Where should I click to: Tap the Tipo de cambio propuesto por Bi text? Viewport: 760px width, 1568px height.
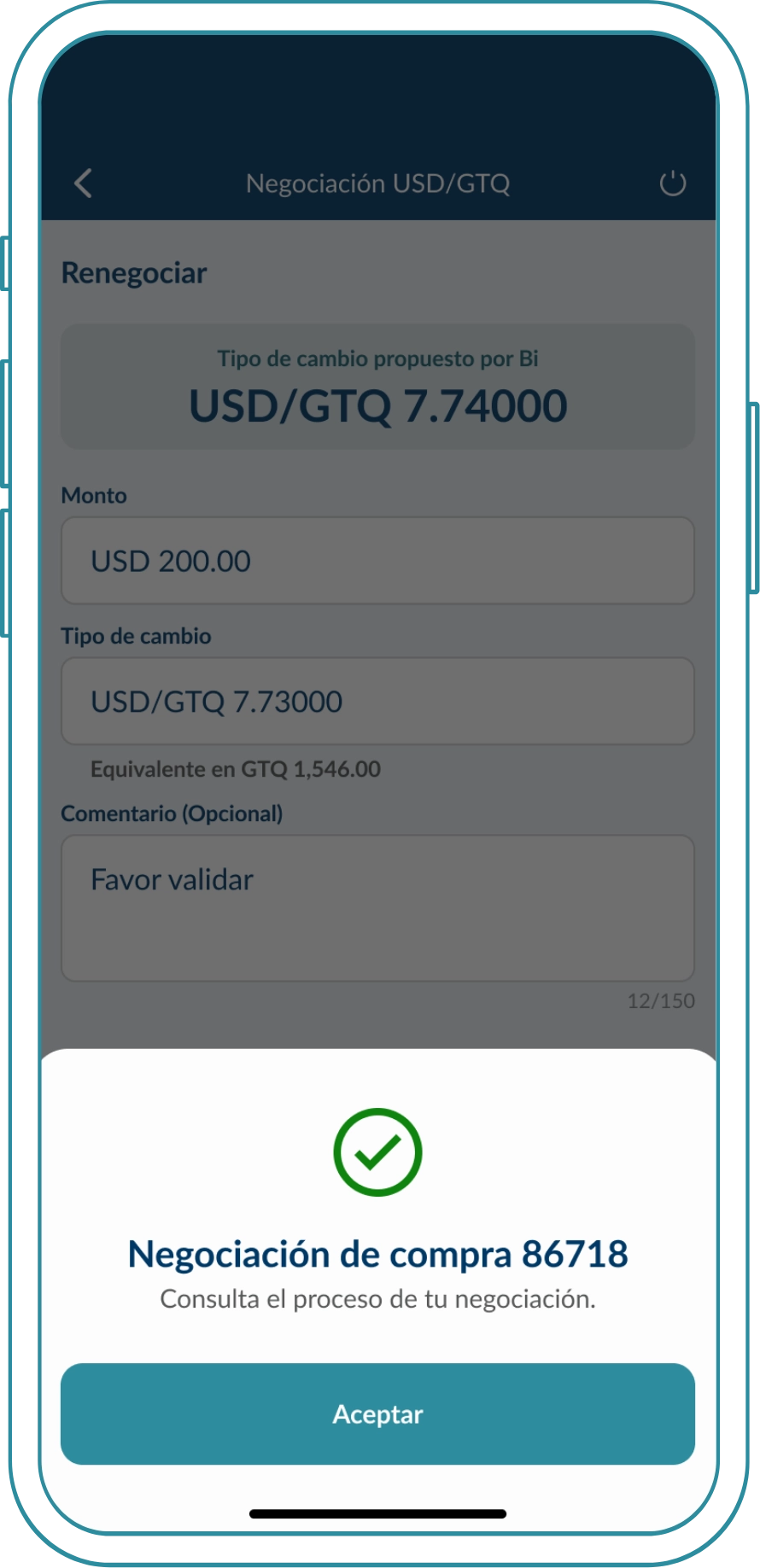click(377, 358)
